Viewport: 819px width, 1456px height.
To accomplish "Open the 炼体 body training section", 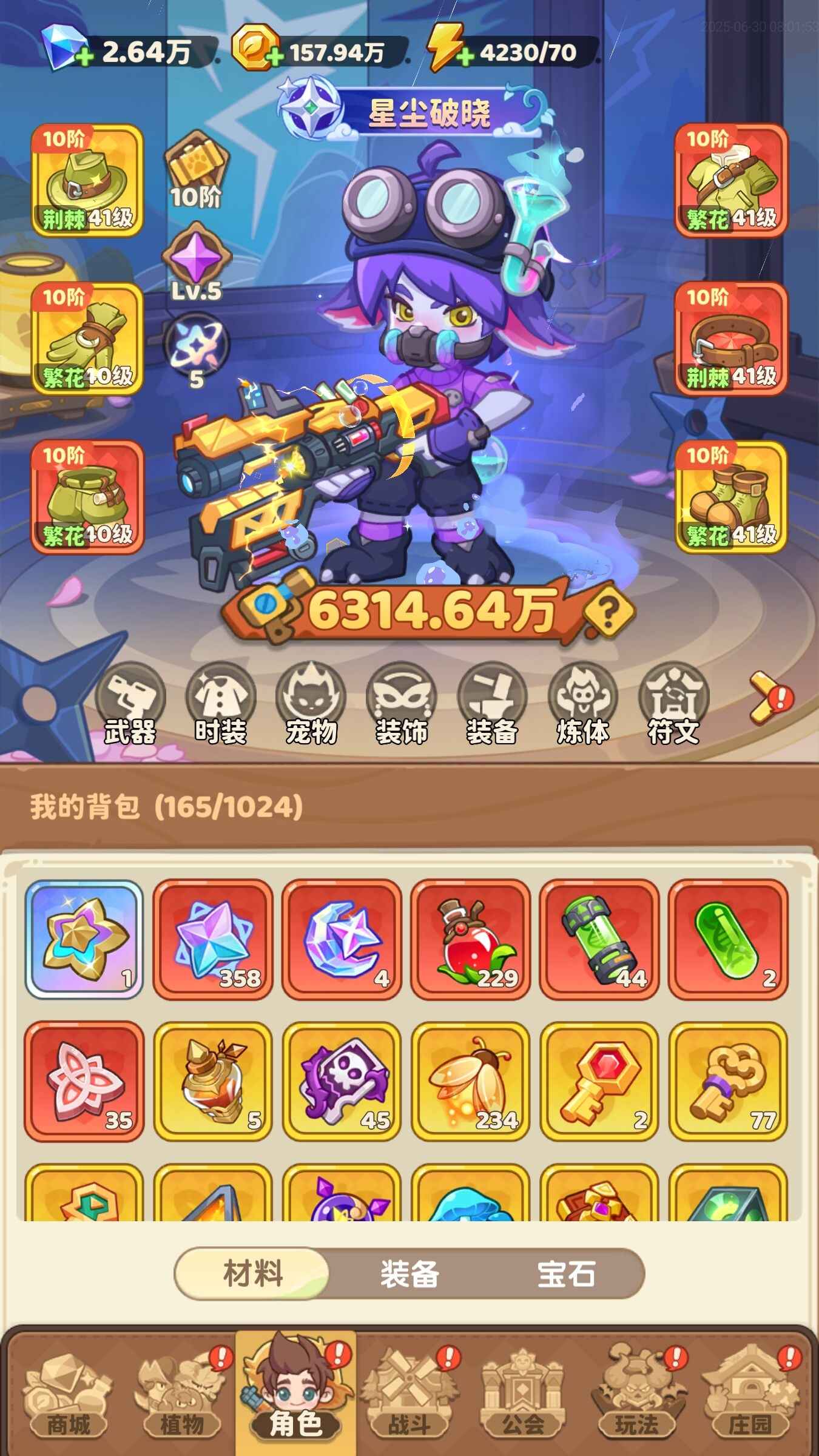I will pyautogui.click(x=582, y=704).
